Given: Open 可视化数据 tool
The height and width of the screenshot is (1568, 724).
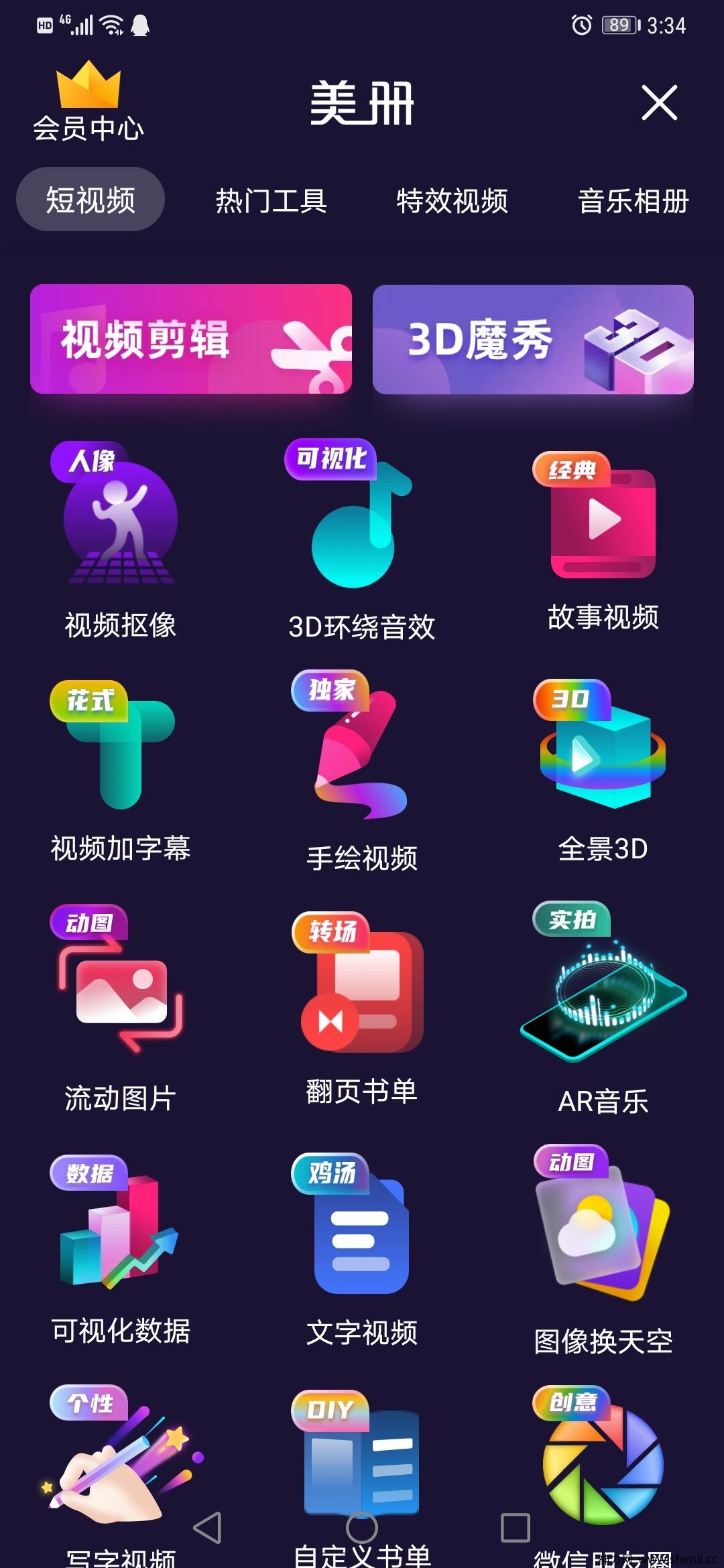Looking at the screenshot, I should click(x=121, y=1246).
